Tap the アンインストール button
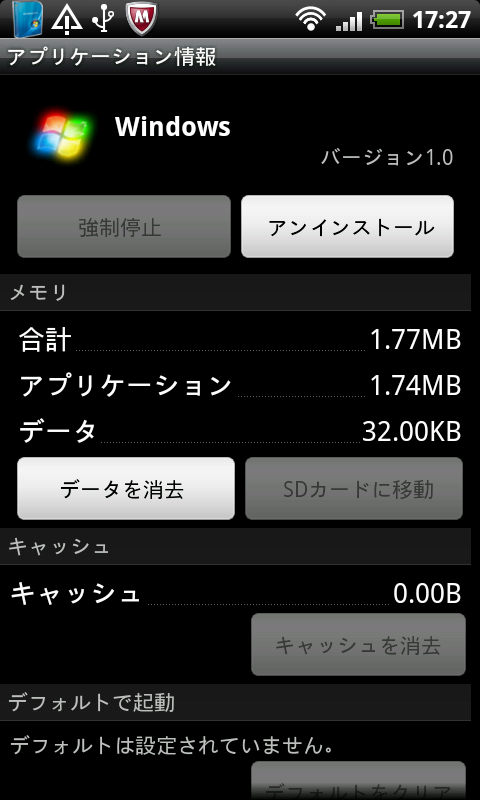 click(347, 226)
